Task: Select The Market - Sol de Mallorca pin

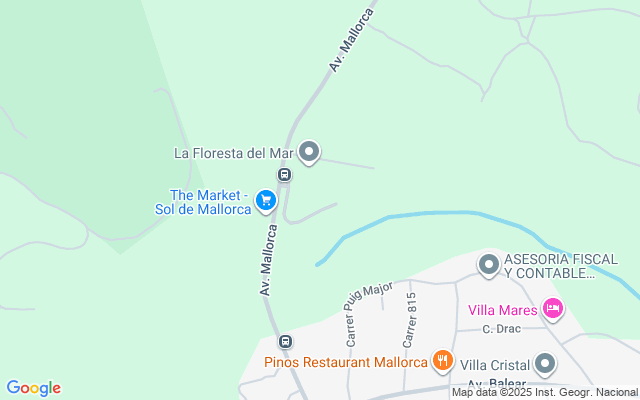Action: click(265, 201)
